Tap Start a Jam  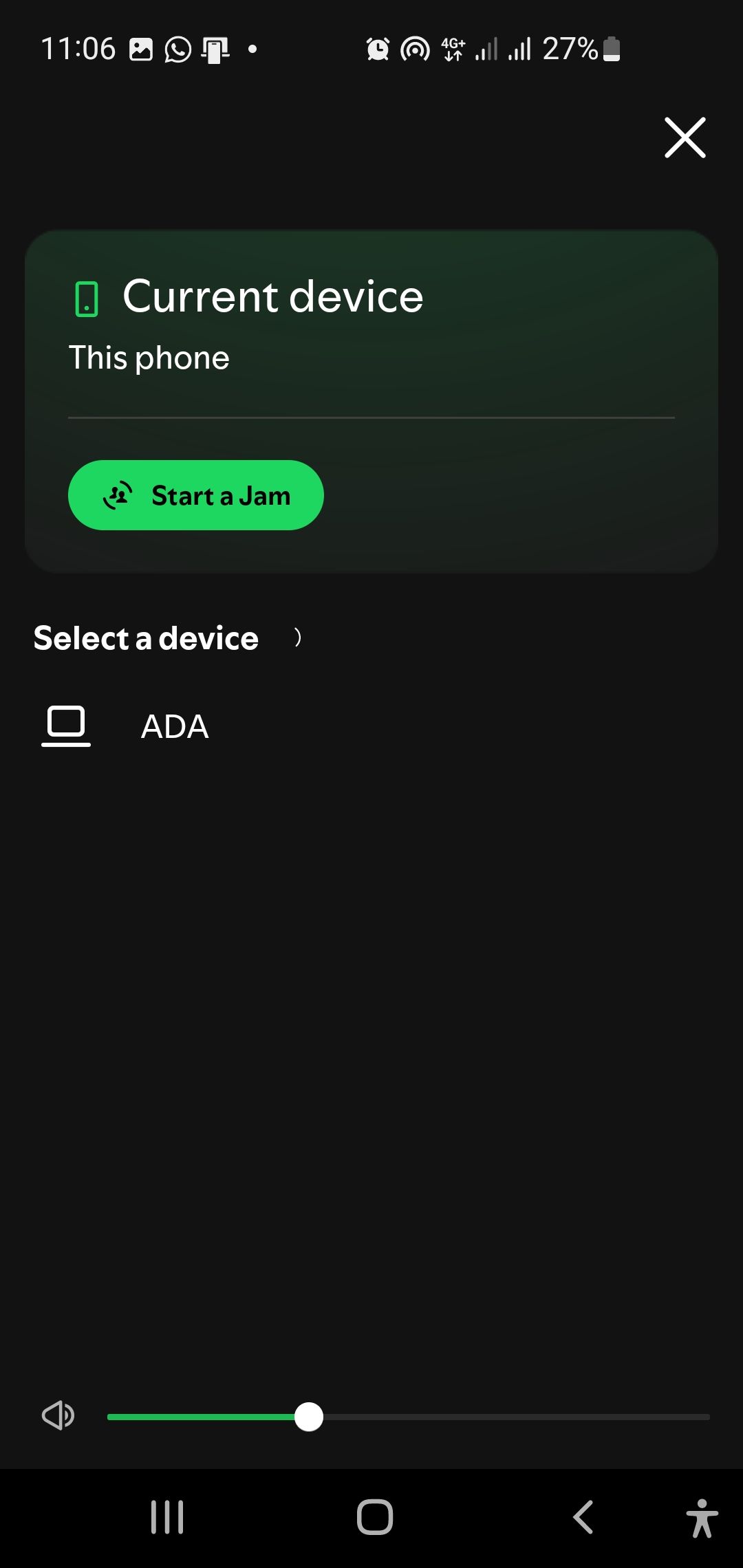tap(196, 494)
